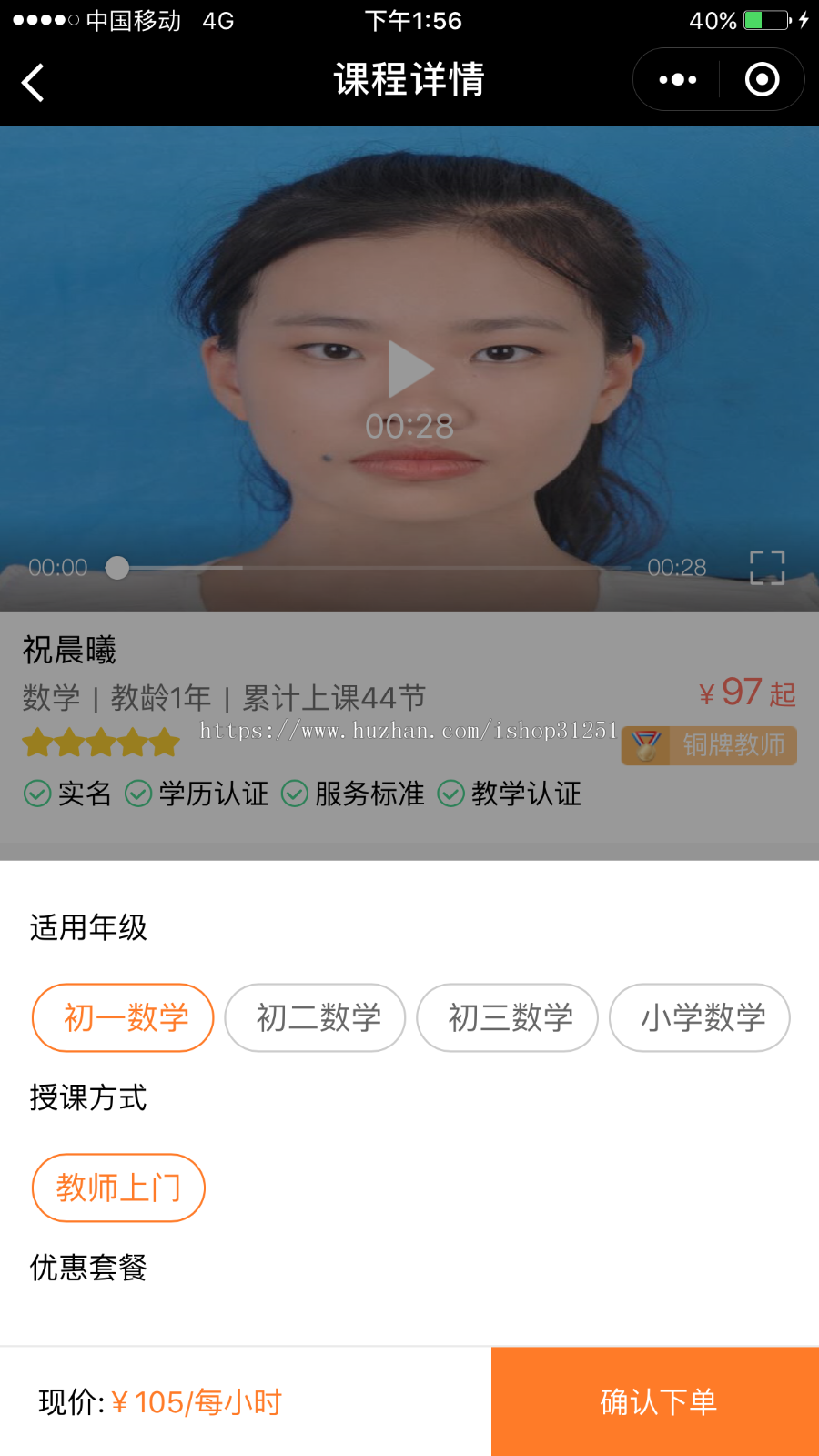Choose 教师上门 teaching method
This screenshot has width=819, height=1456.
click(118, 1188)
